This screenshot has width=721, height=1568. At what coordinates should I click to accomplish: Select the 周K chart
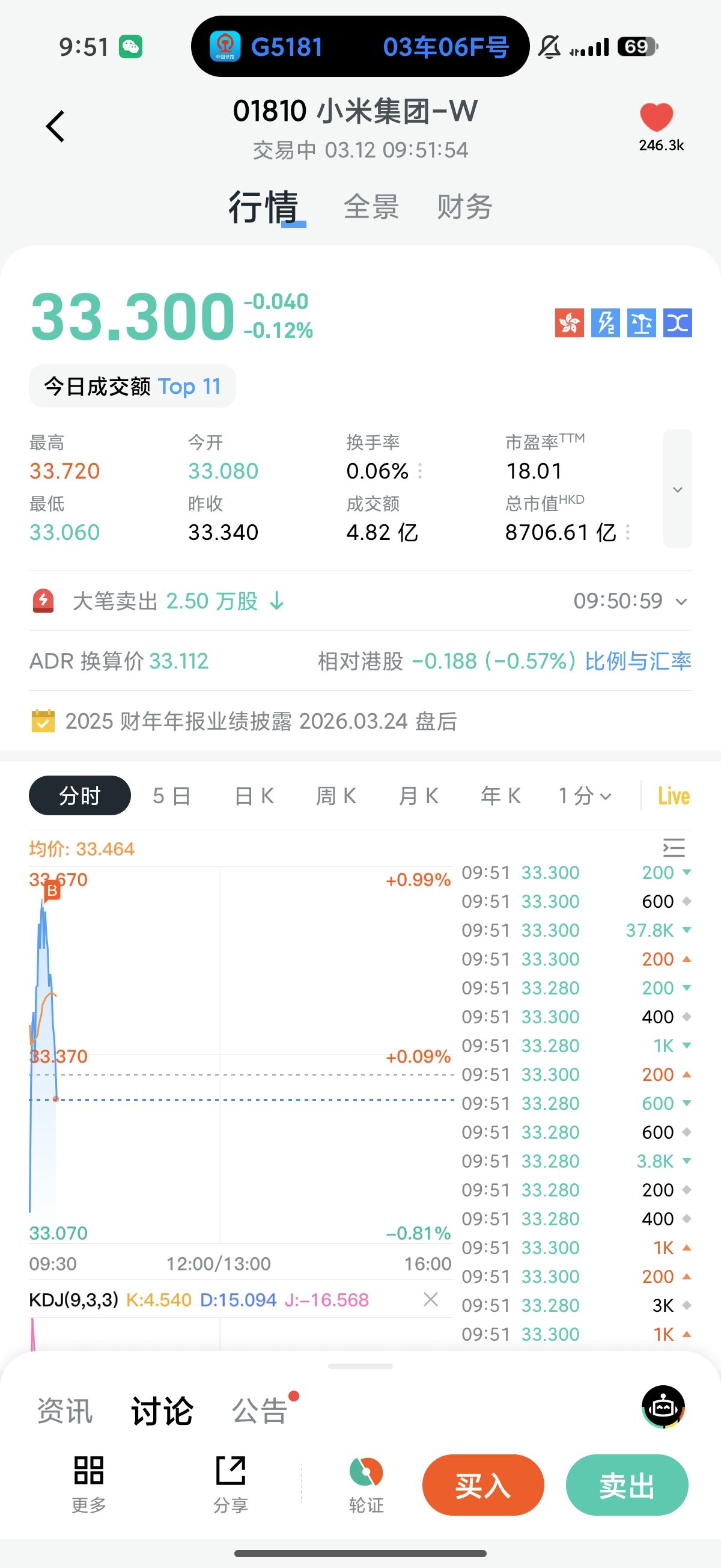tap(336, 795)
